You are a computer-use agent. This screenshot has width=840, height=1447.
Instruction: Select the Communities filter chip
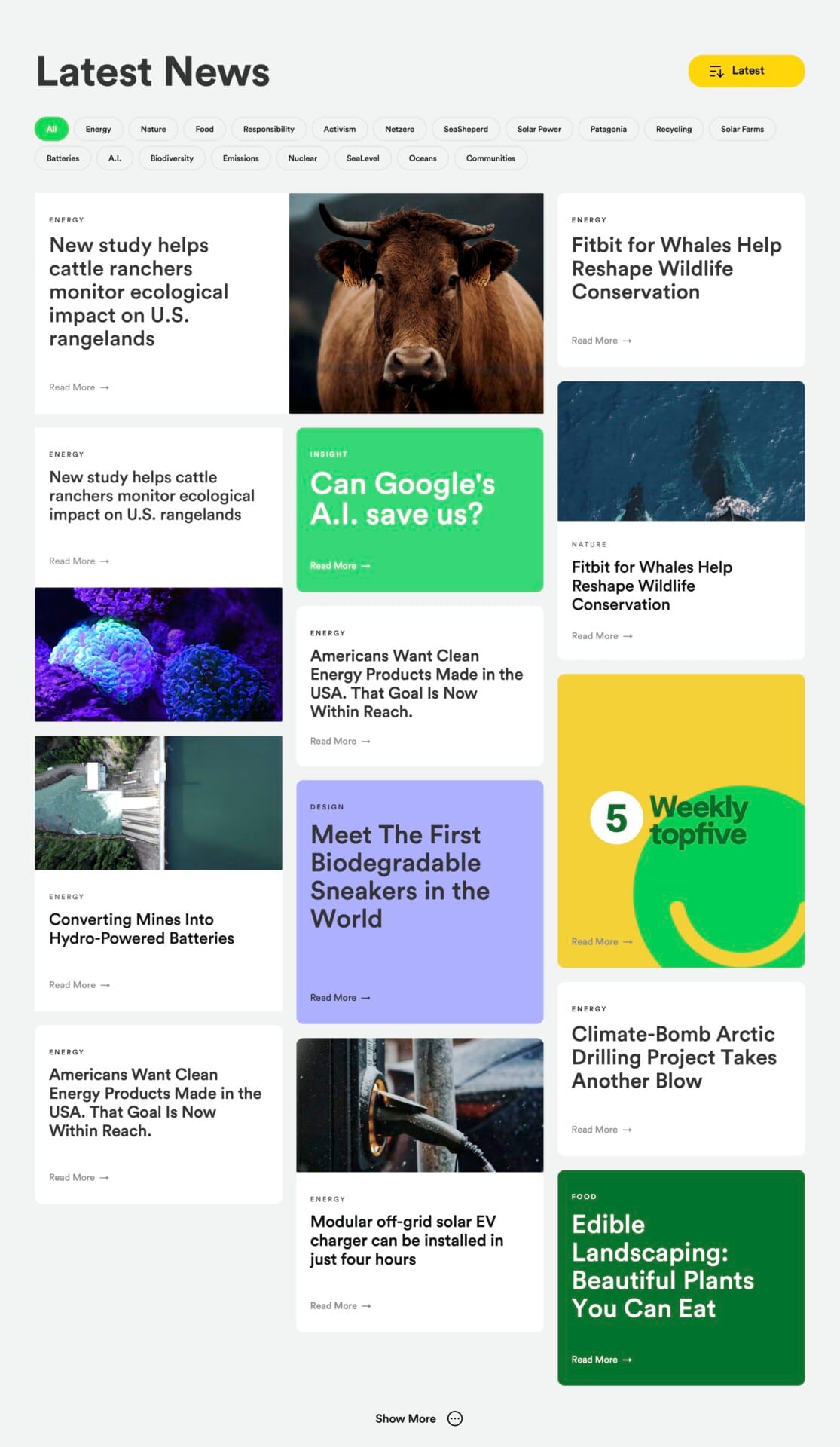(x=490, y=158)
